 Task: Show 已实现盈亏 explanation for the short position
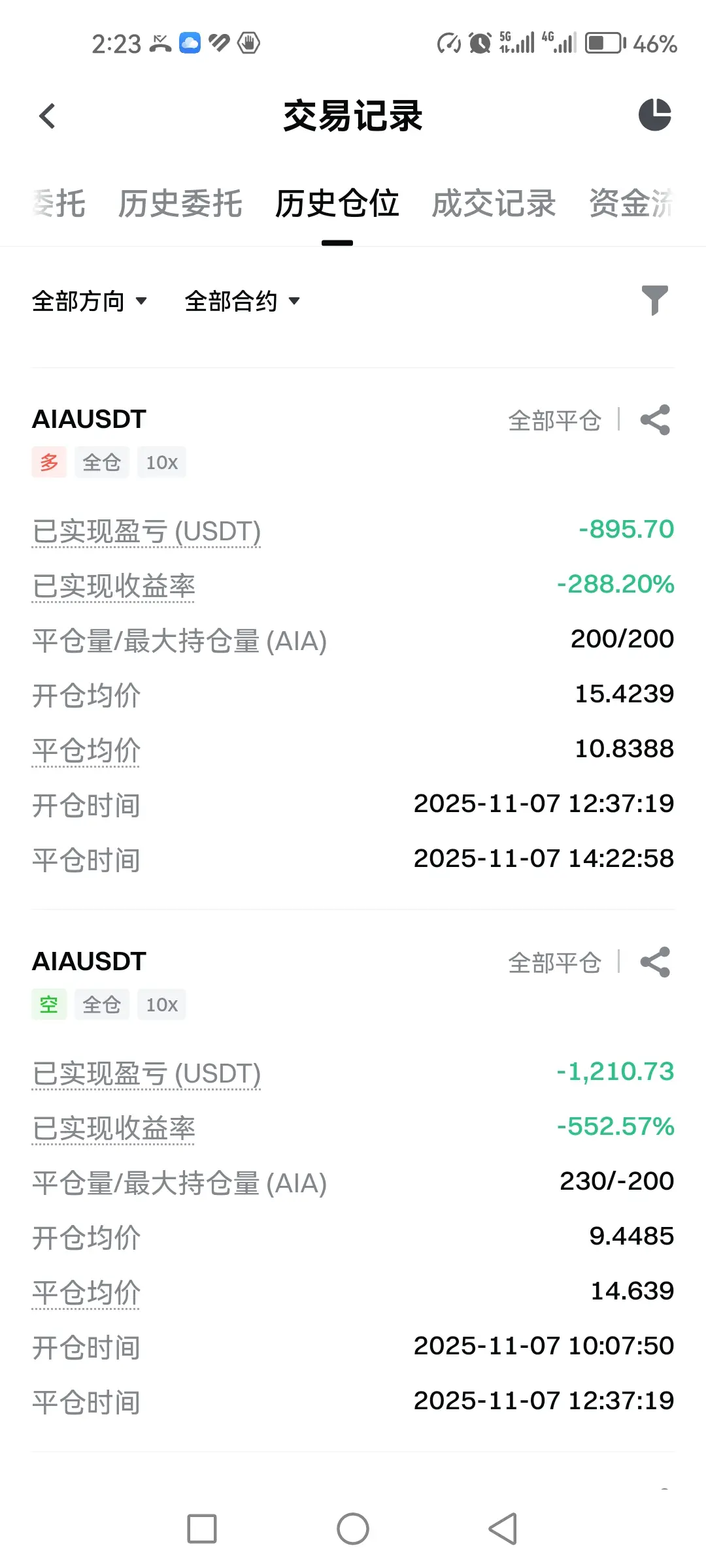[146, 1074]
